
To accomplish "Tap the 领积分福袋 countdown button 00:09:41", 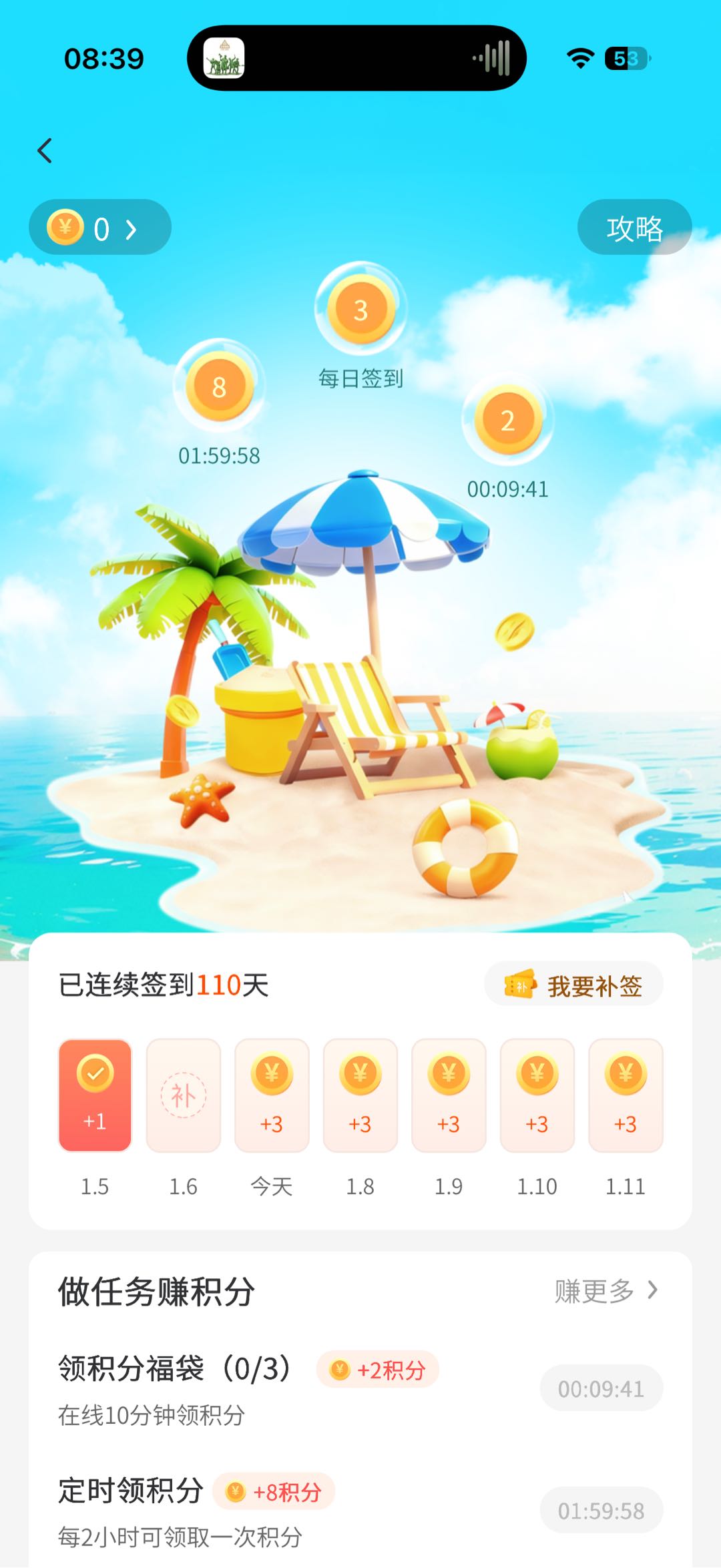I will coord(601,1388).
